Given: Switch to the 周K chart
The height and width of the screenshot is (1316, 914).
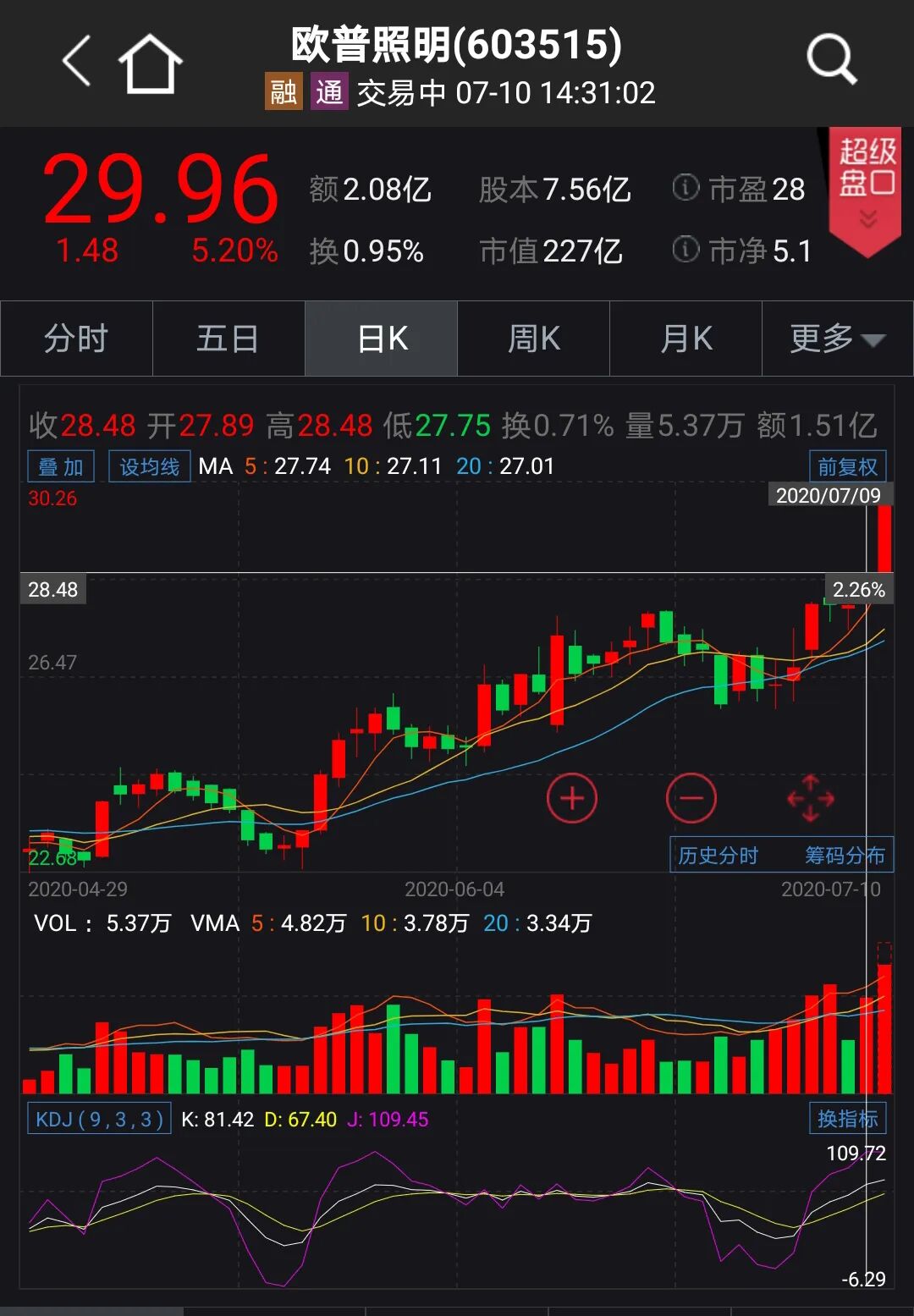Looking at the screenshot, I should click(533, 339).
